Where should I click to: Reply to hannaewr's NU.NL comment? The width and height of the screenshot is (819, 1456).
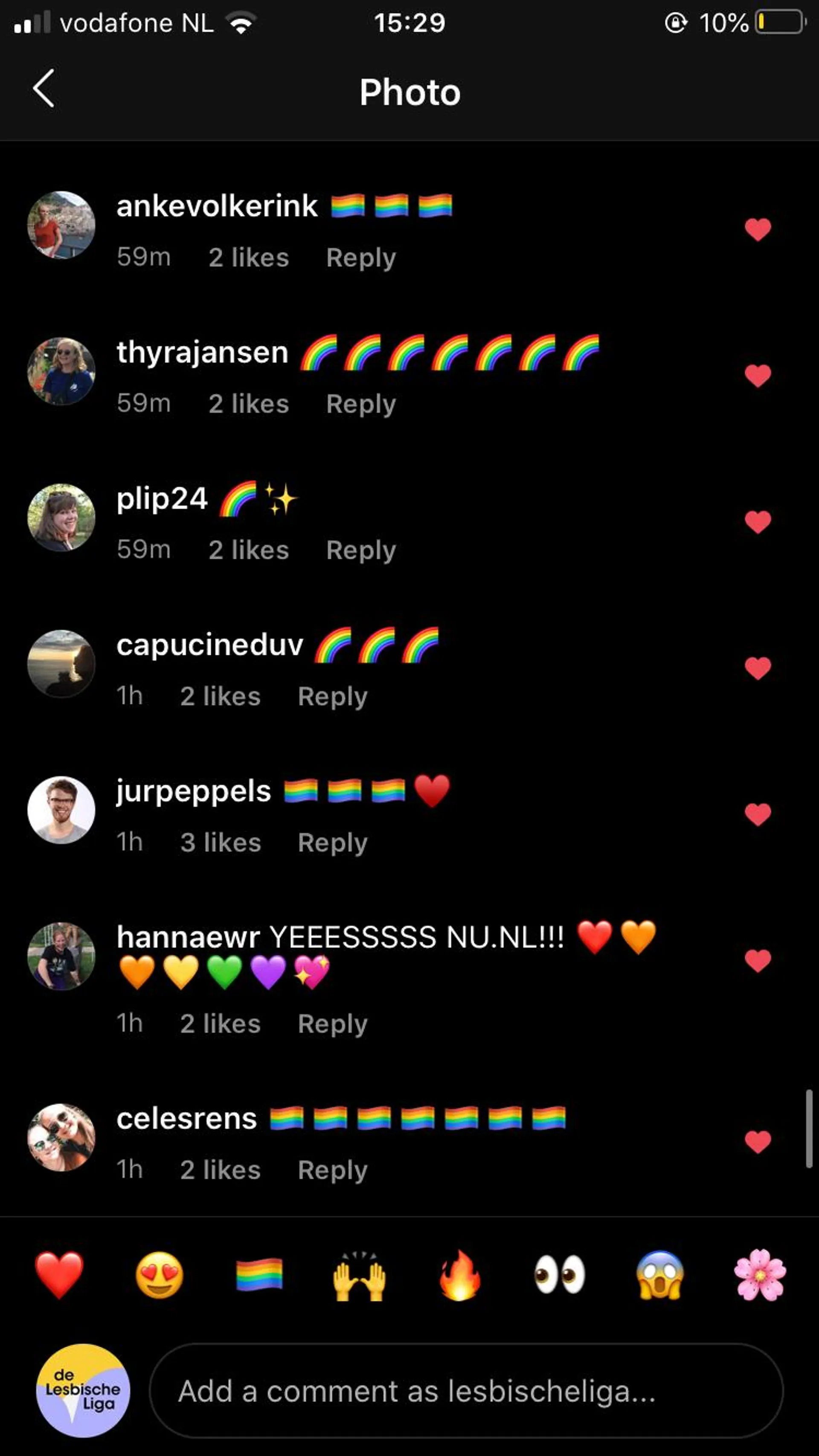point(333,1024)
